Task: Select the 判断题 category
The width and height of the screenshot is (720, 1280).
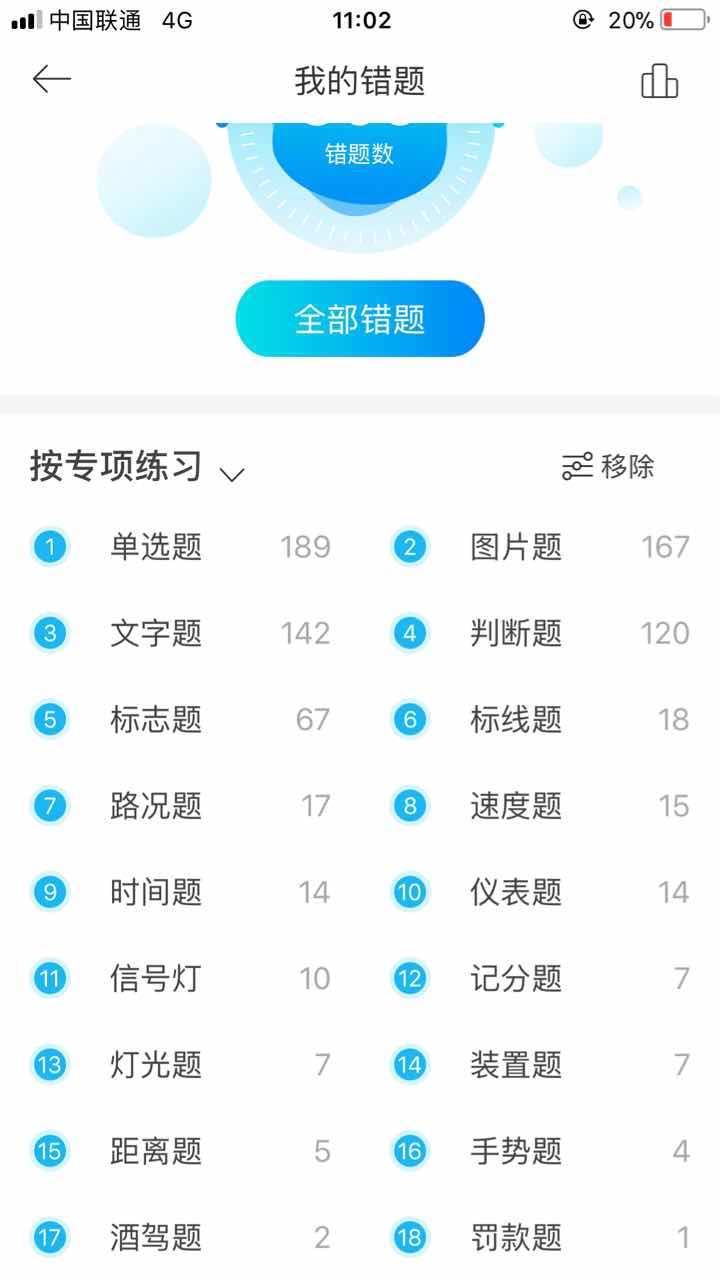Action: (x=540, y=633)
